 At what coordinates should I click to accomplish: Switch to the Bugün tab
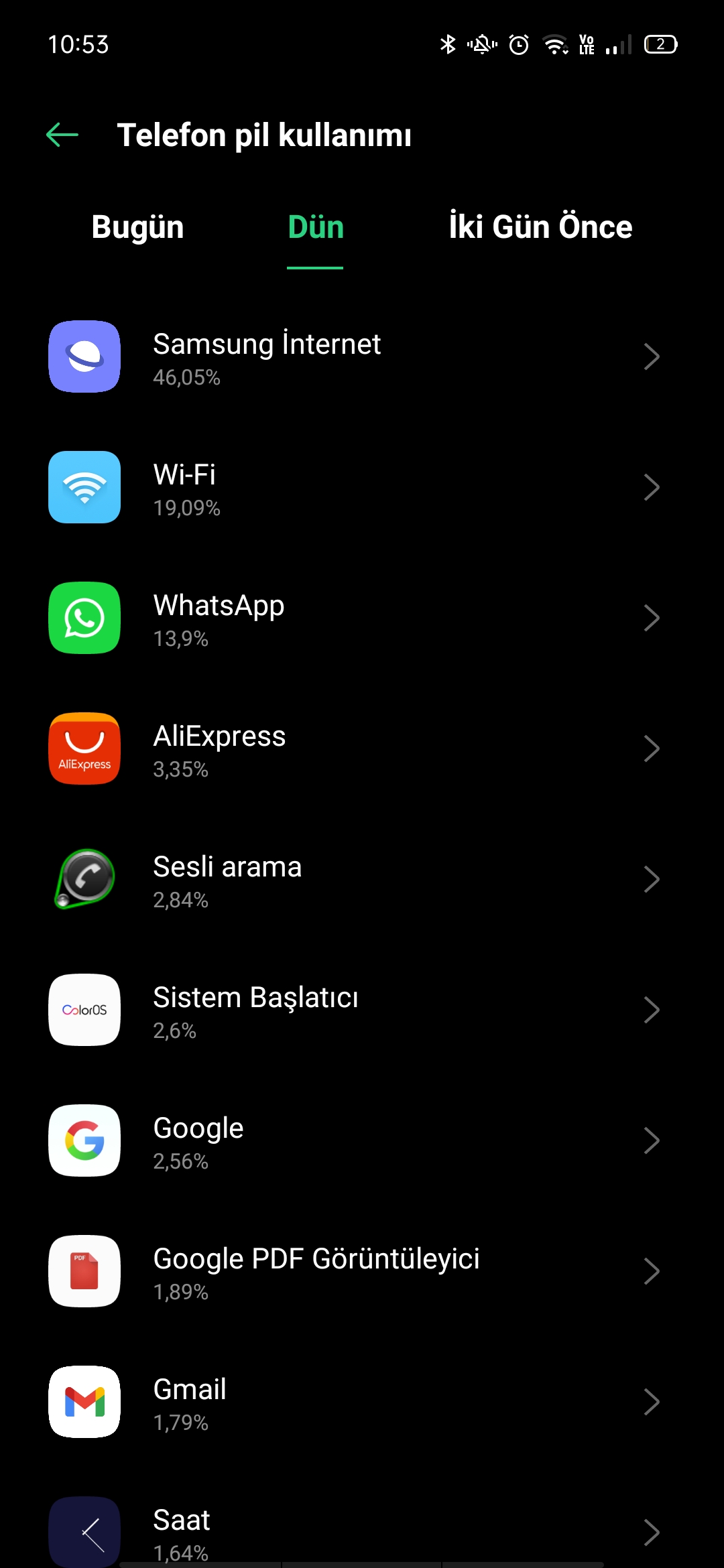click(x=137, y=226)
